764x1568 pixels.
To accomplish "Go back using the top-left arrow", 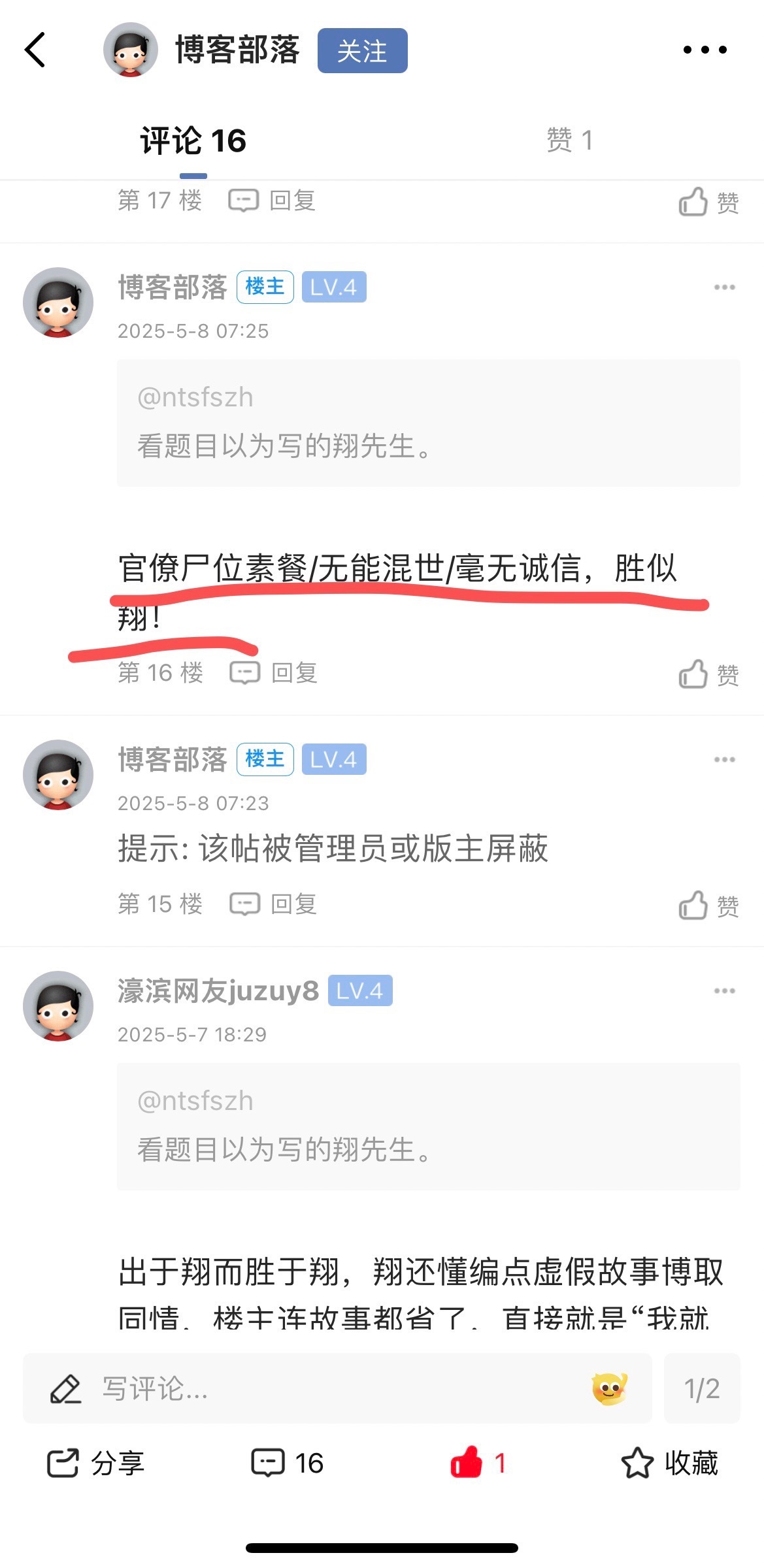I will click(35, 50).
